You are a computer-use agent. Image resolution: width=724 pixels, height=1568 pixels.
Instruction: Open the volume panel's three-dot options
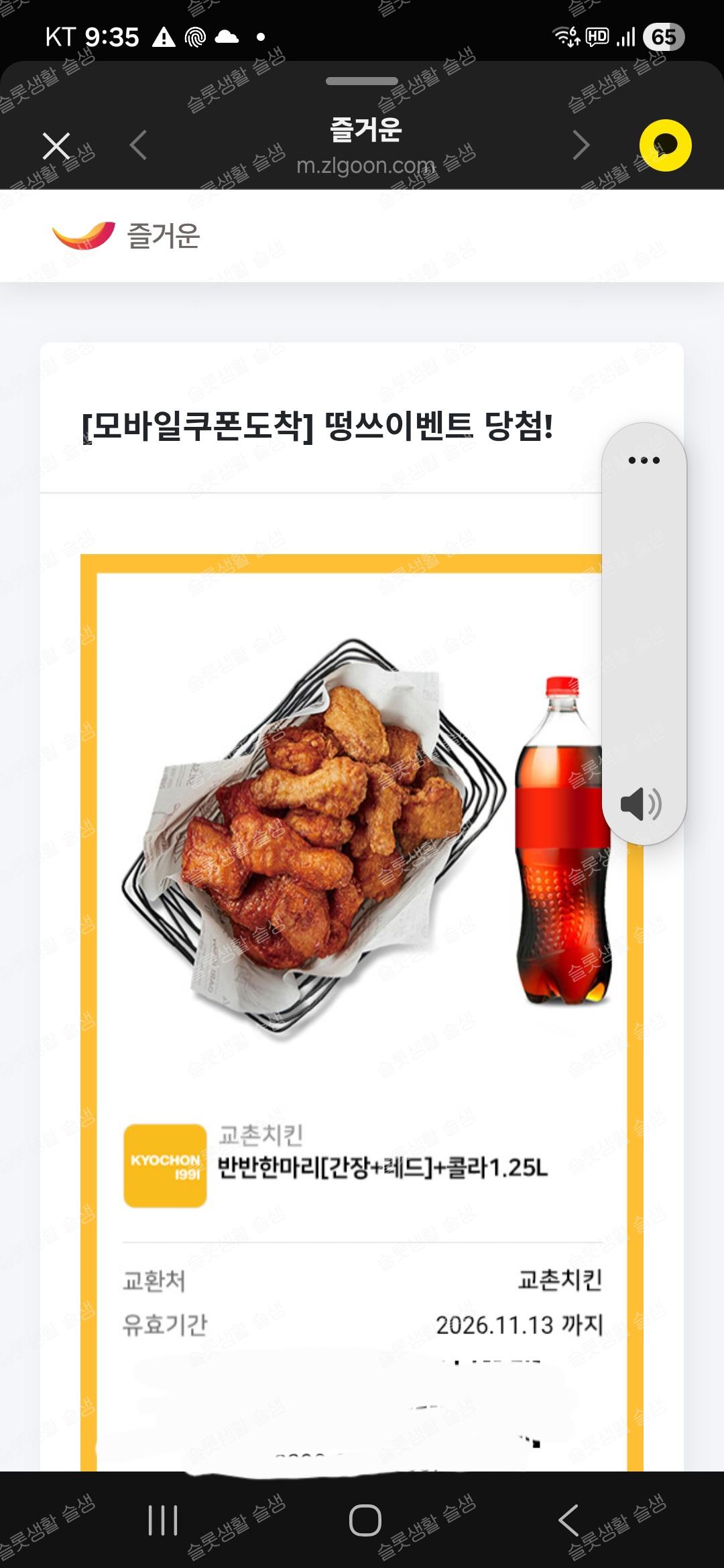point(644,460)
